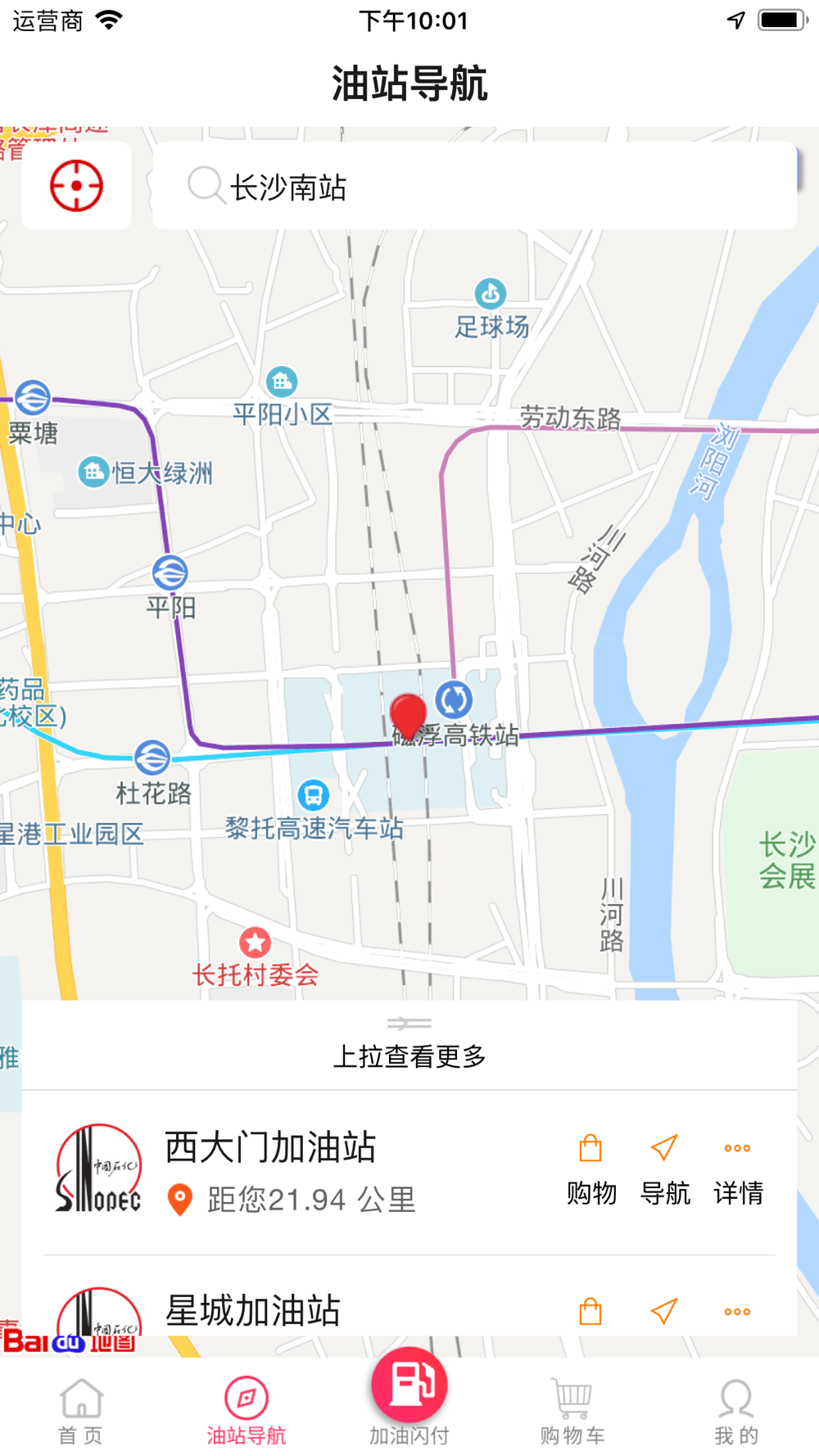Select the 油站导航 tab
Screen dimensions: 819x1456
tap(246, 1410)
